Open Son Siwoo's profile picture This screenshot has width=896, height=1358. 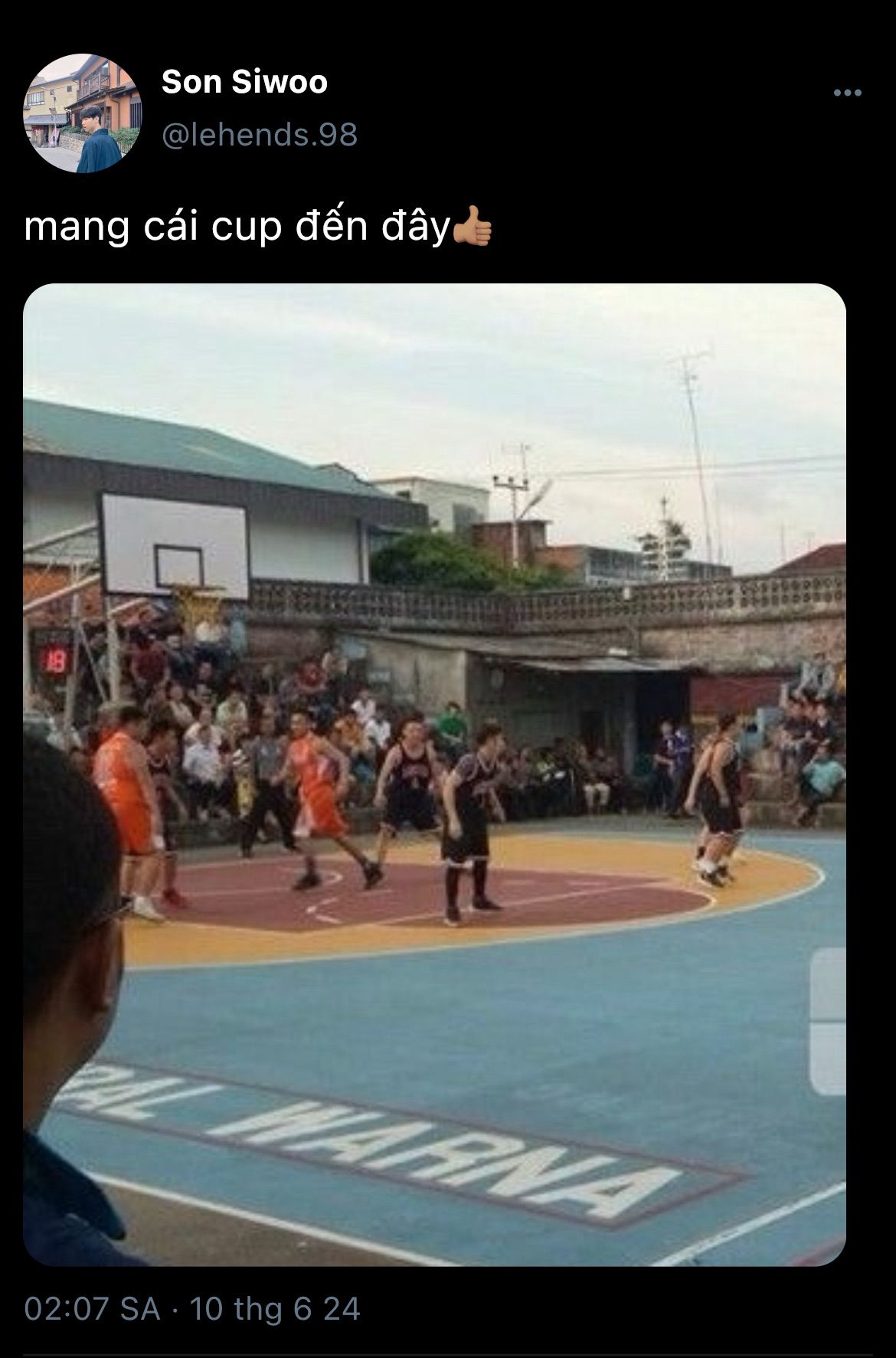tap(82, 113)
